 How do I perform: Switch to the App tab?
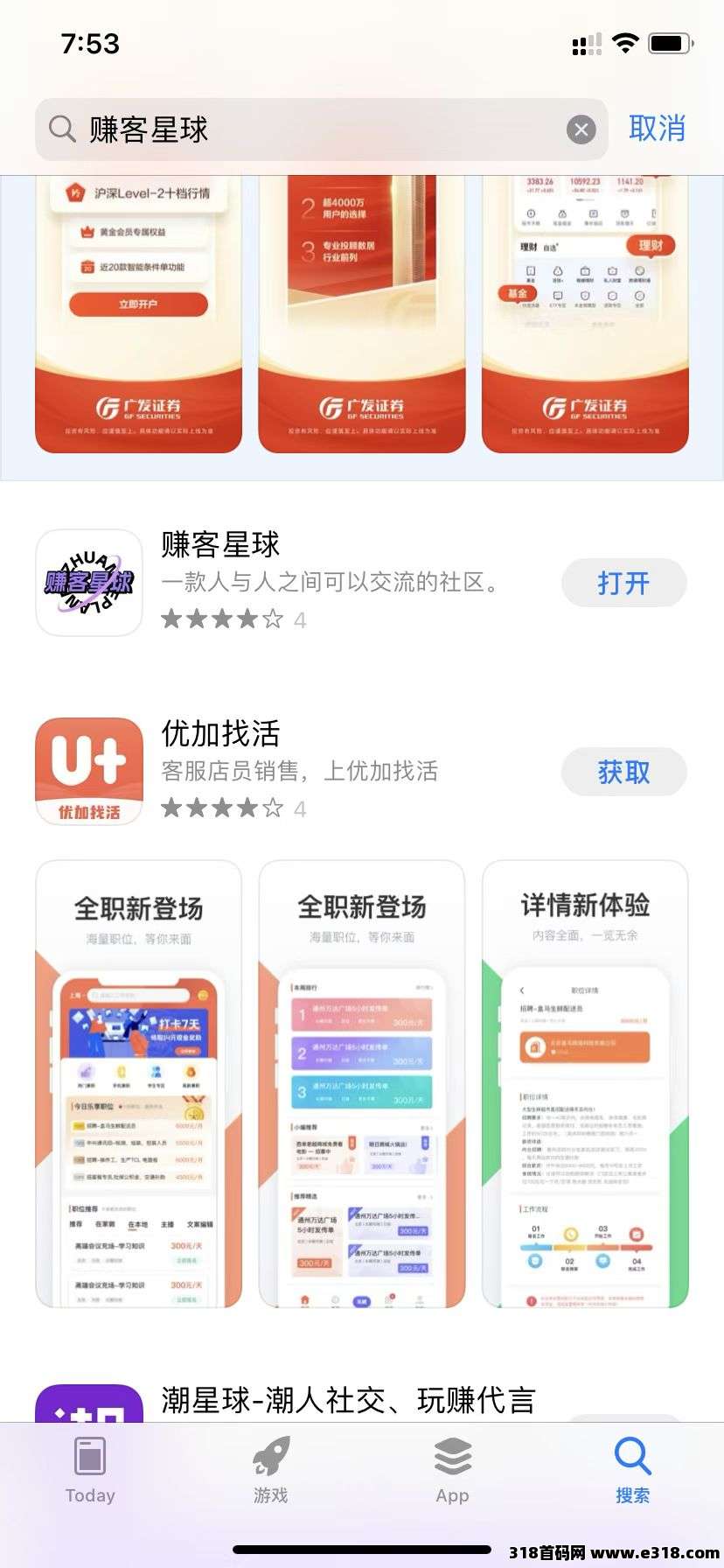(x=452, y=1472)
